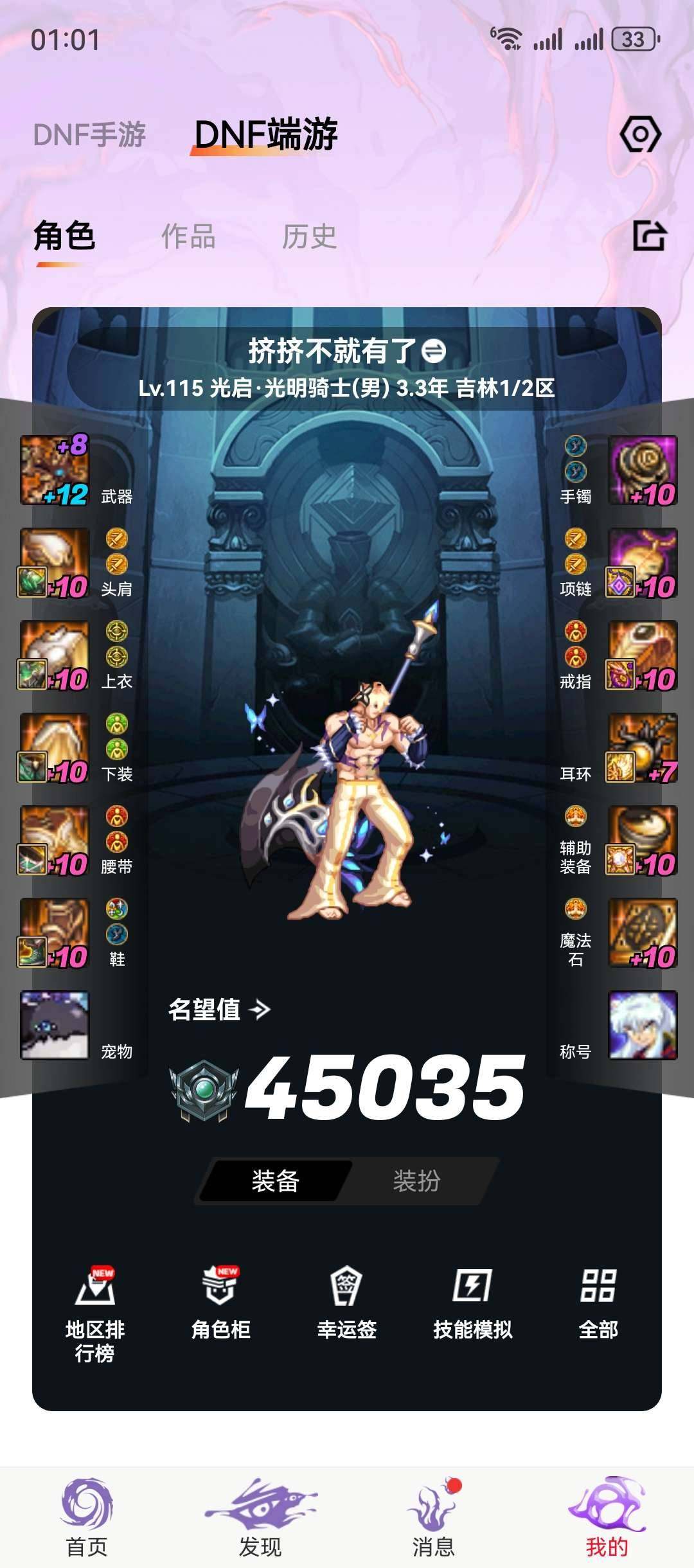The width and height of the screenshot is (694, 1568).
Task: Open the settings hexagon icon
Action: tap(640, 134)
